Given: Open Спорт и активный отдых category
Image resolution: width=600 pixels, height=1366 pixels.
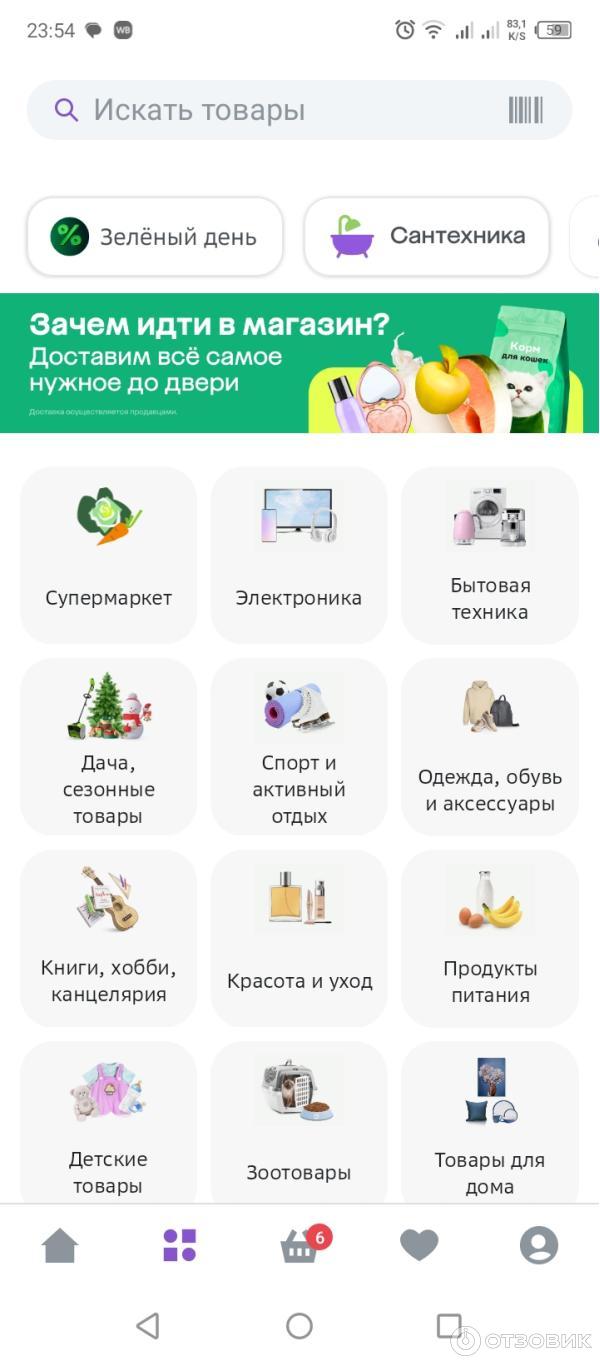Looking at the screenshot, I should (299, 747).
